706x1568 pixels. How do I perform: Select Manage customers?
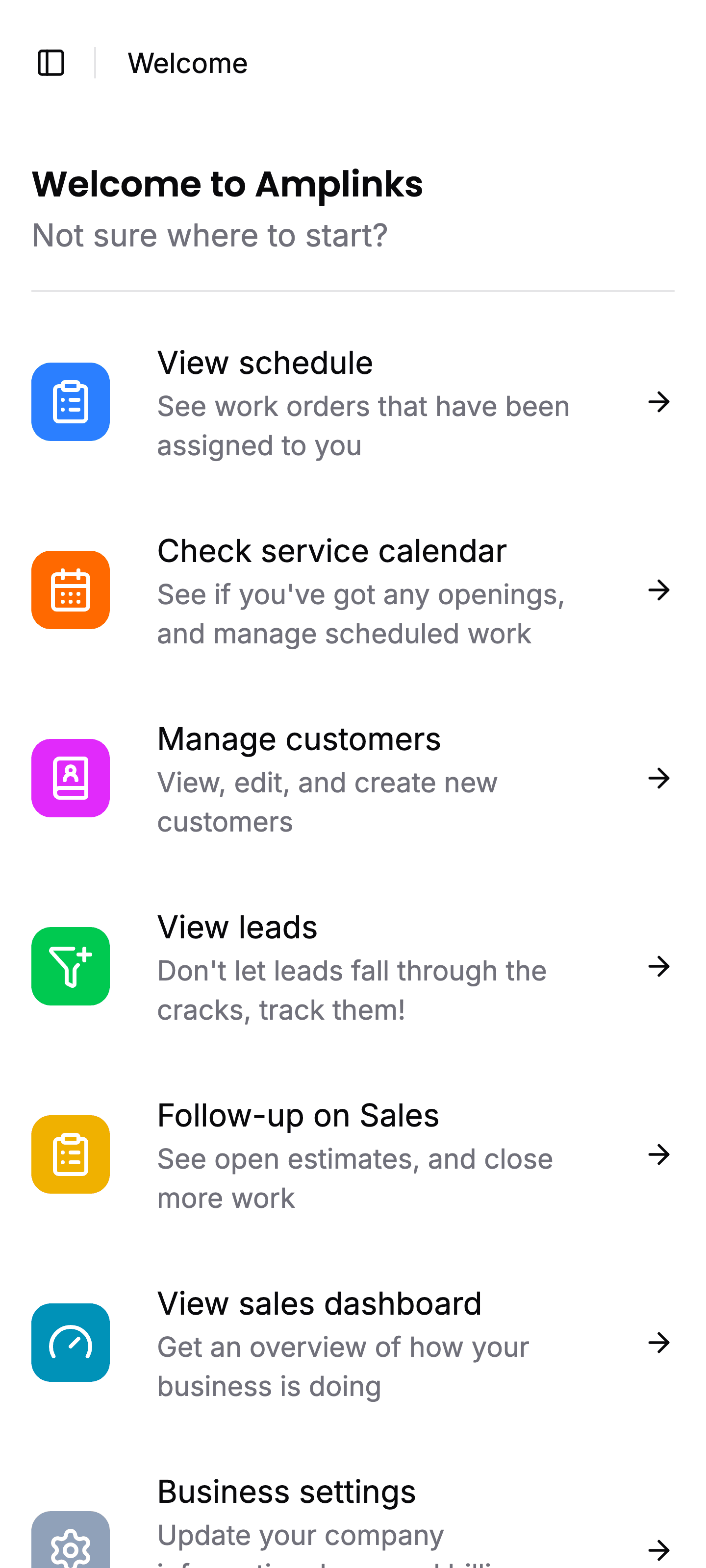[x=352, y=779]
